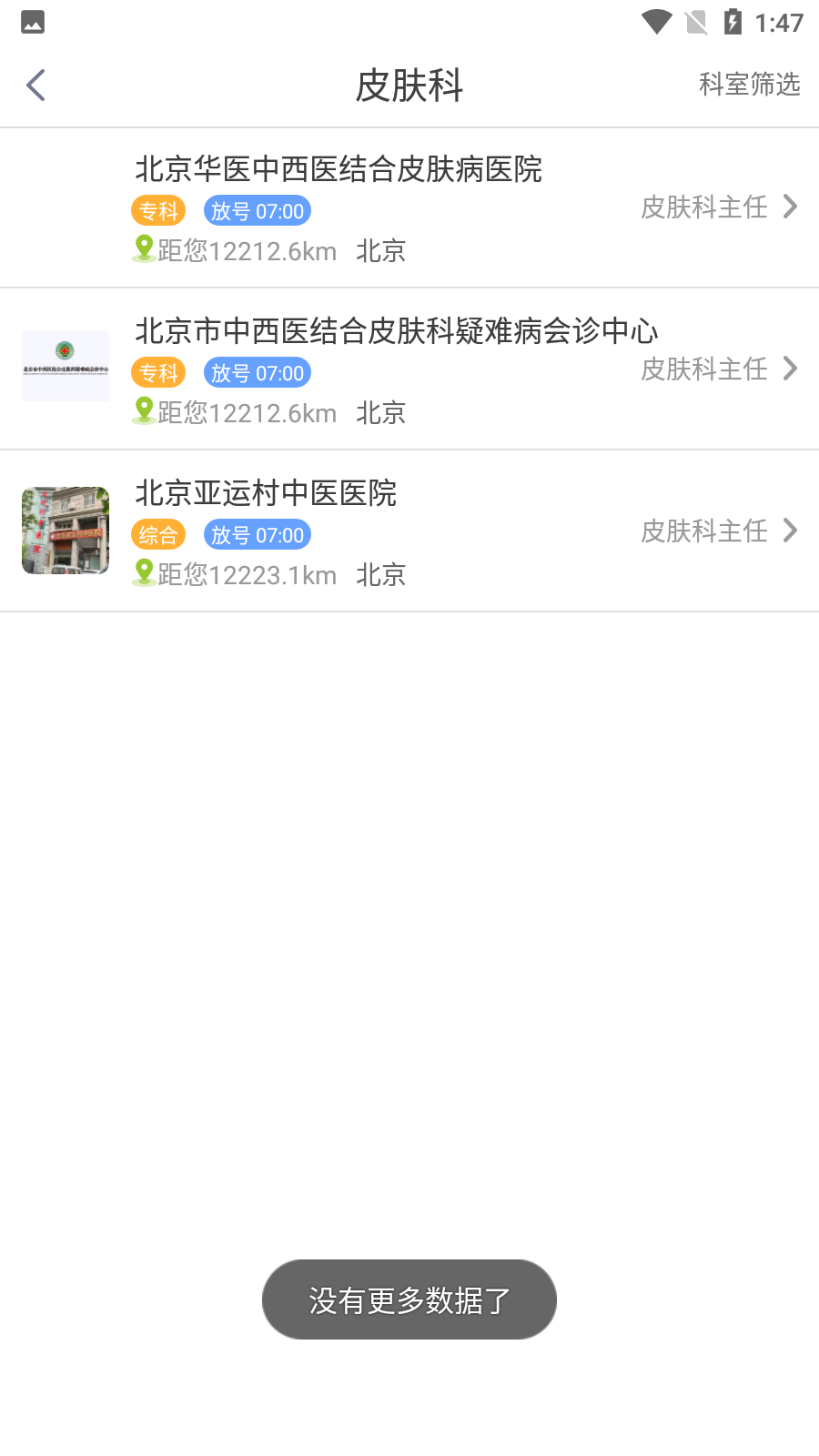Expand details for 北京市中西医结合皮肤科疑难病会诊中心 via chevron
Image resolution: width=819 pixels, height=1456 pixels.
789,369
